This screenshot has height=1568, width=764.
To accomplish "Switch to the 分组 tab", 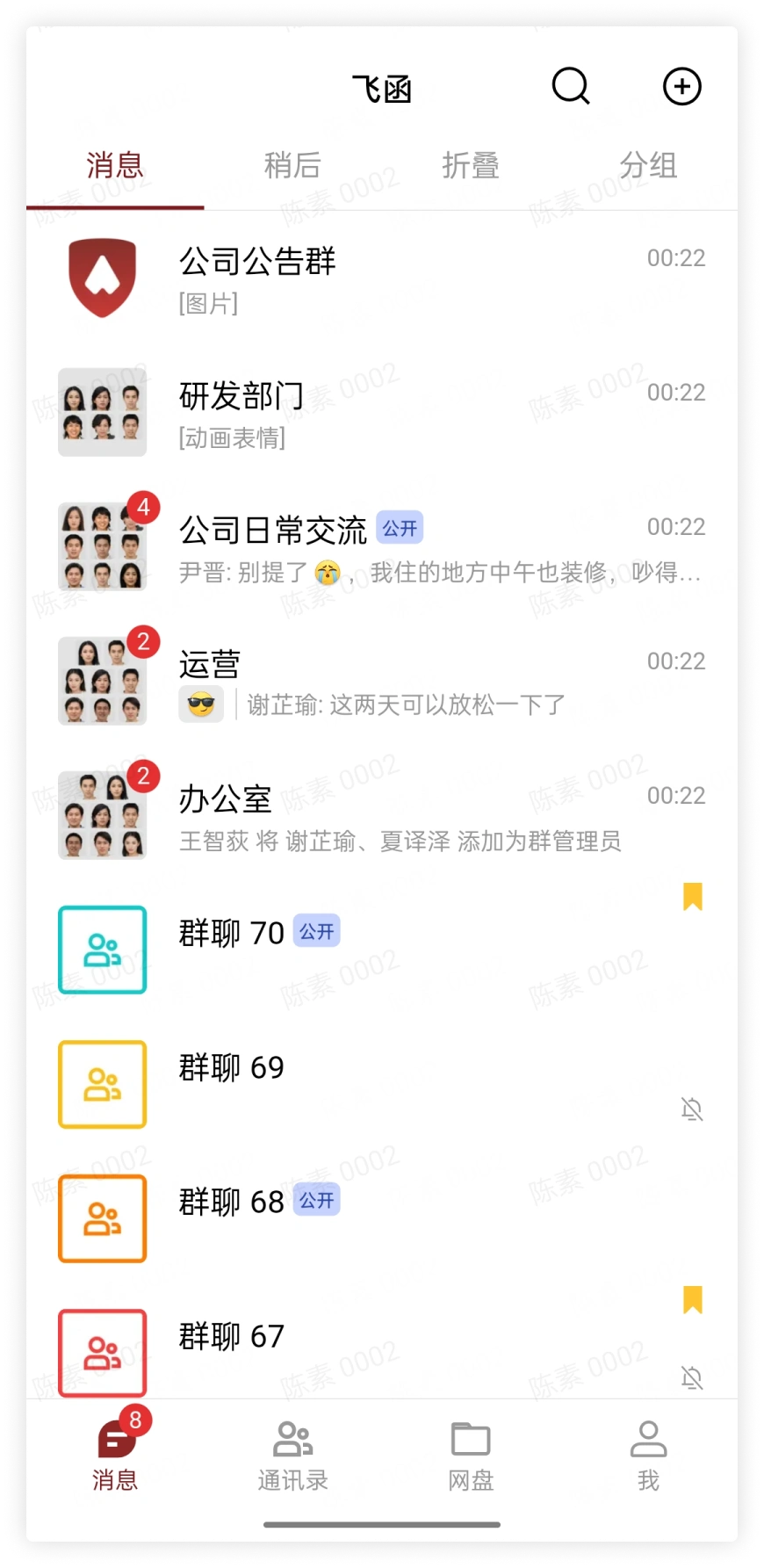I will tap(648, 165).
